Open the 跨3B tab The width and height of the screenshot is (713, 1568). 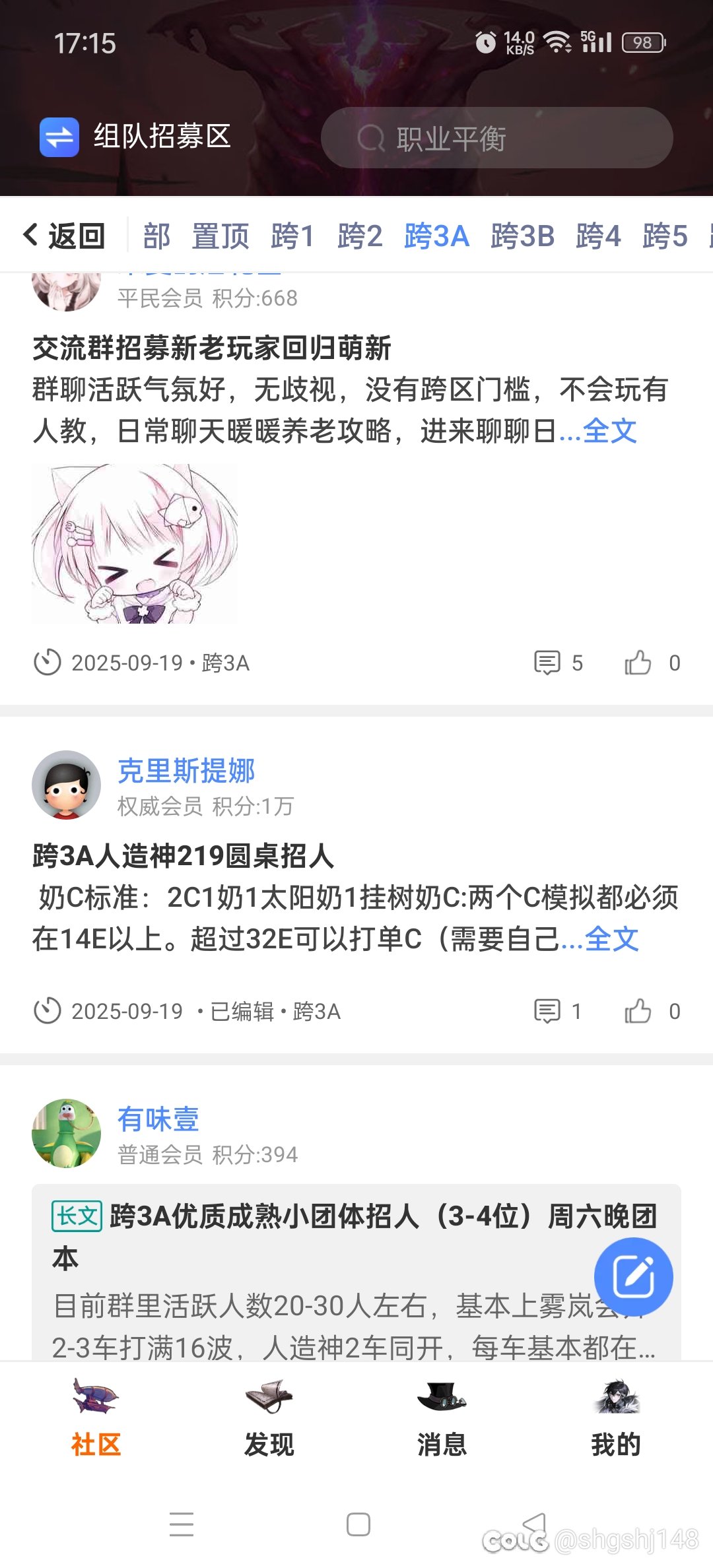tap(522, 236)
